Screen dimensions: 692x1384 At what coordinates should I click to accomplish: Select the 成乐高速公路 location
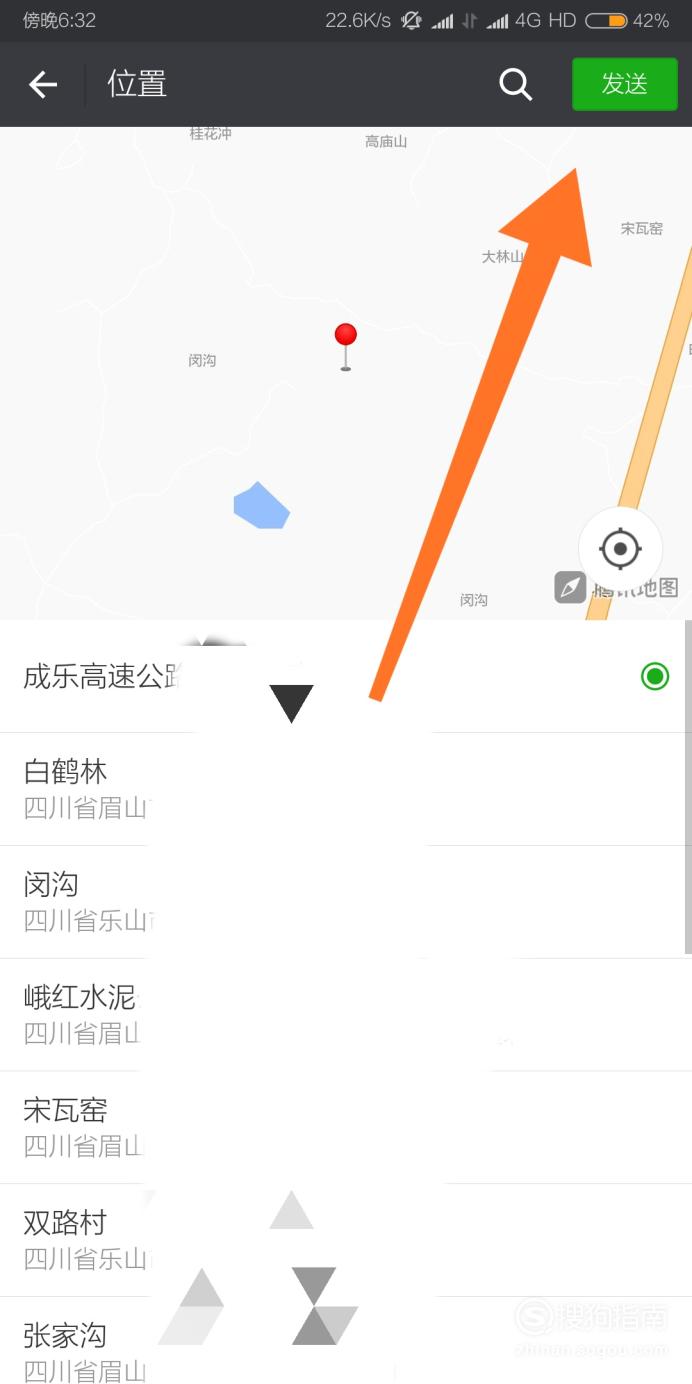tap(343, 677)
